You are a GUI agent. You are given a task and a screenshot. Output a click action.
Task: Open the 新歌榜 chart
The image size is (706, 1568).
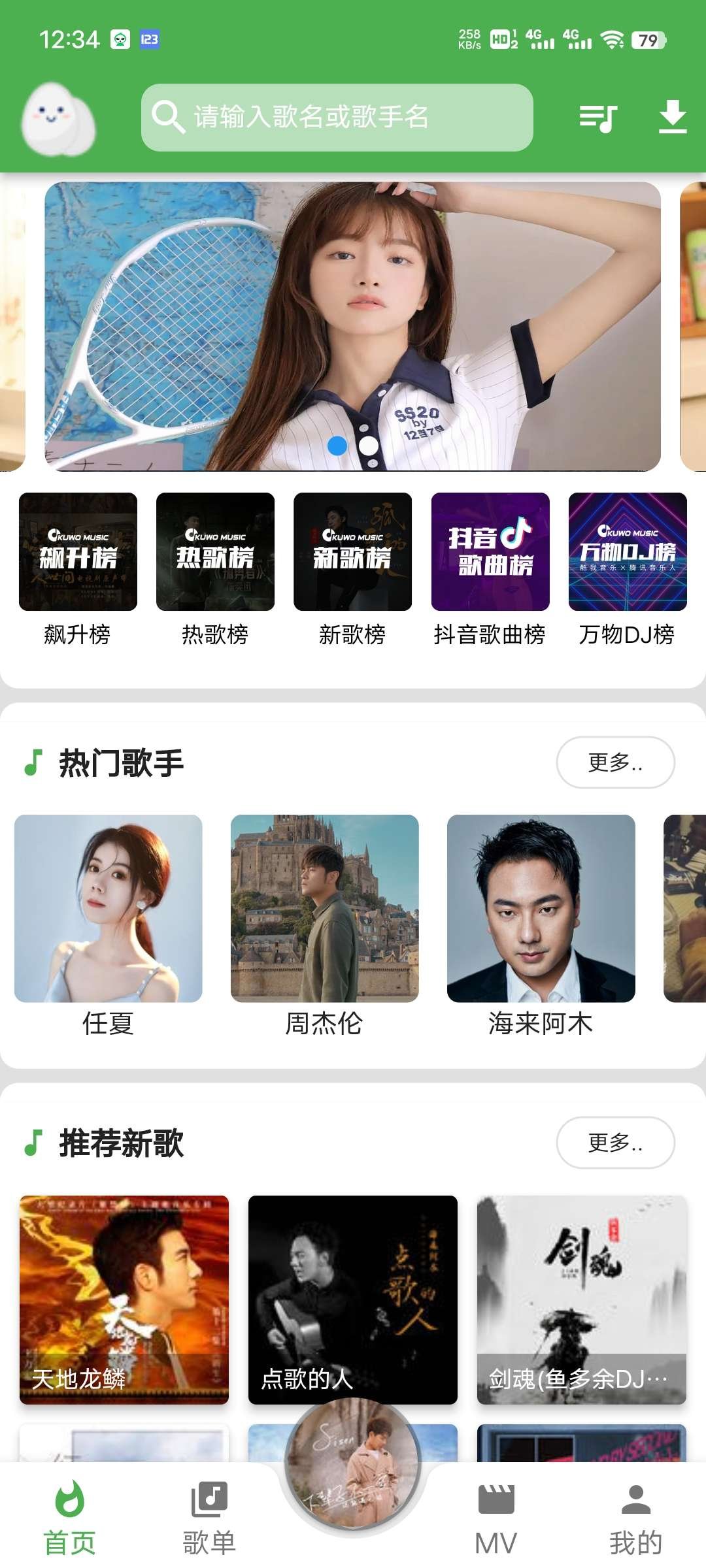click(352, 551)
